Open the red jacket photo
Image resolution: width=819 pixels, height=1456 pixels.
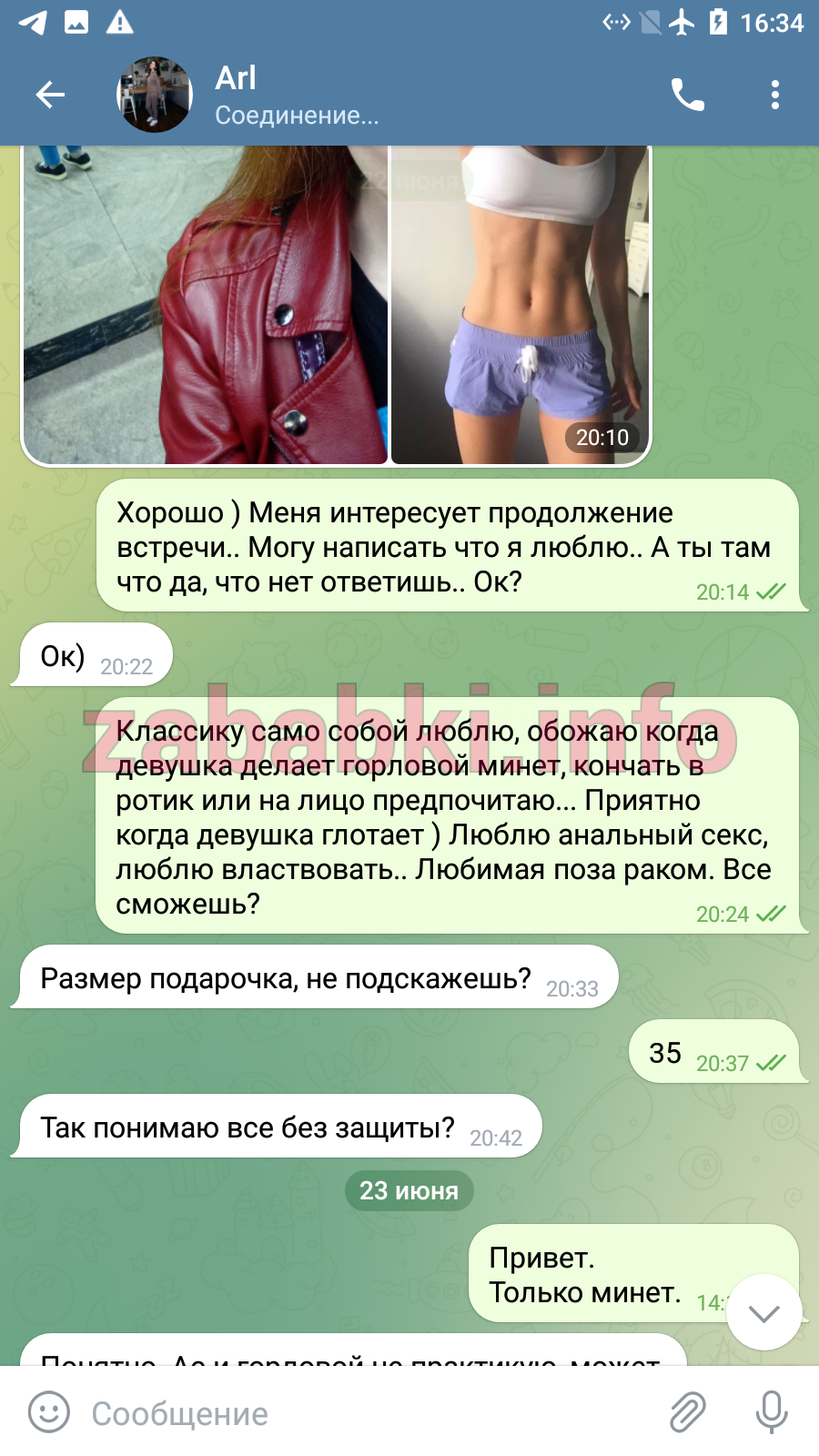pyautogui.click(x=206, y=305)
